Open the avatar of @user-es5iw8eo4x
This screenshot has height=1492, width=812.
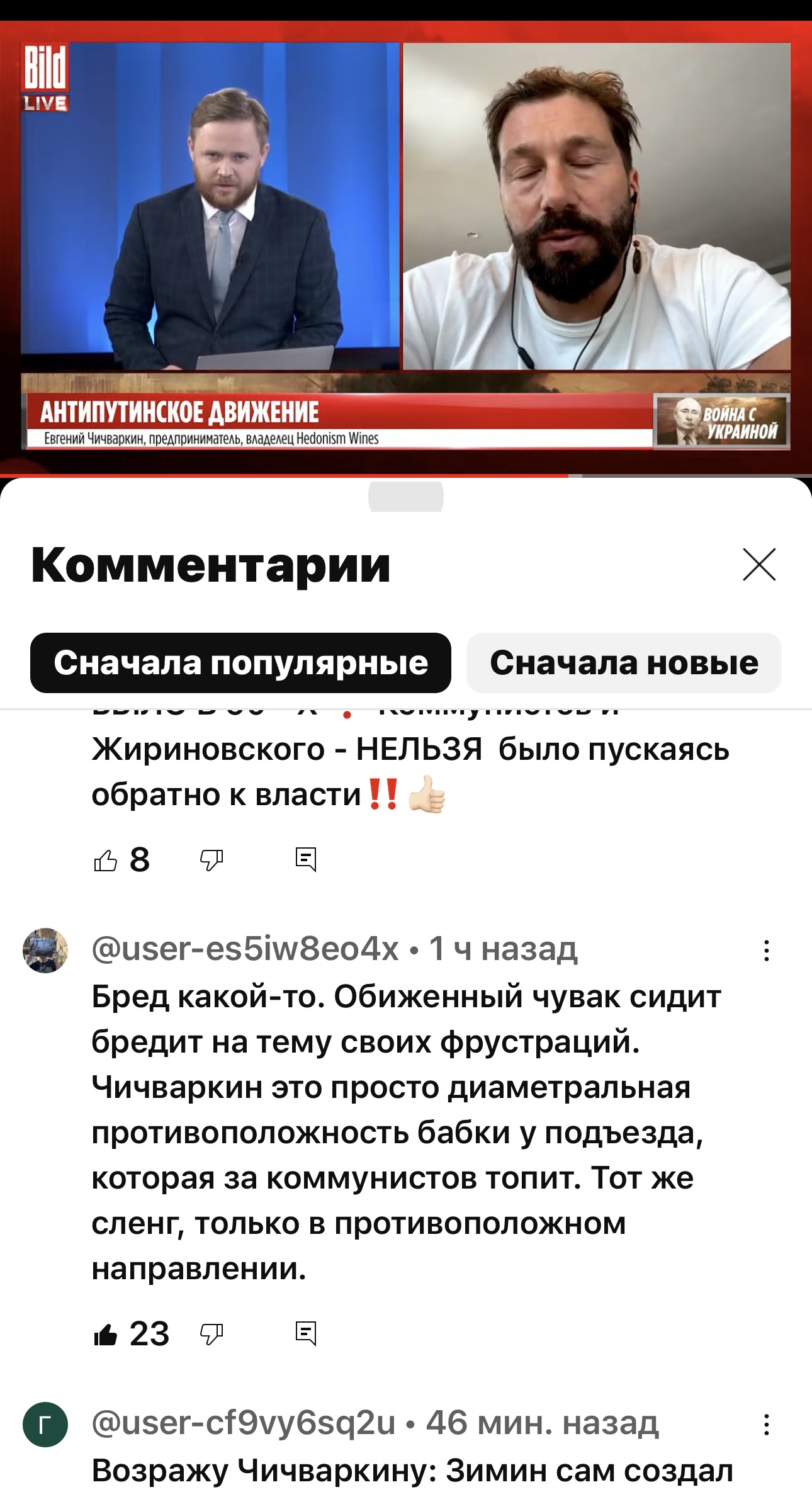coord(45,949)
